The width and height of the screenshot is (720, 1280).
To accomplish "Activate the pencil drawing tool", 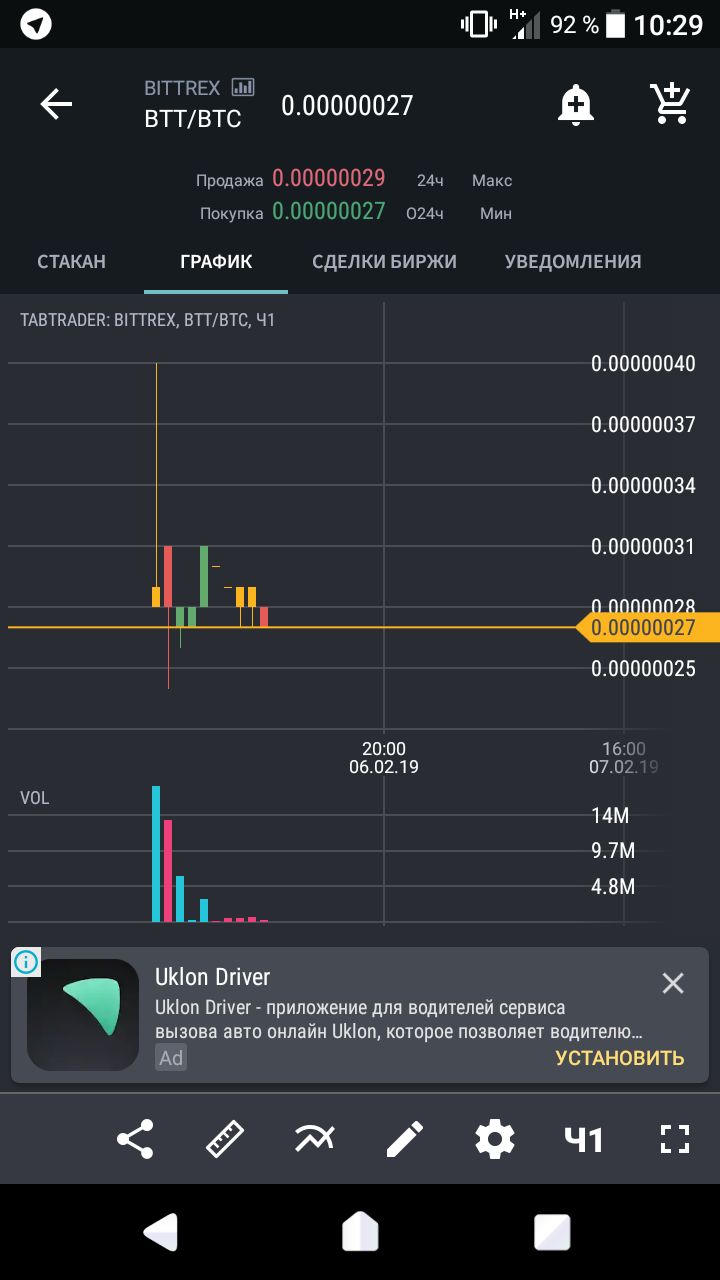I will point(405,1139).
